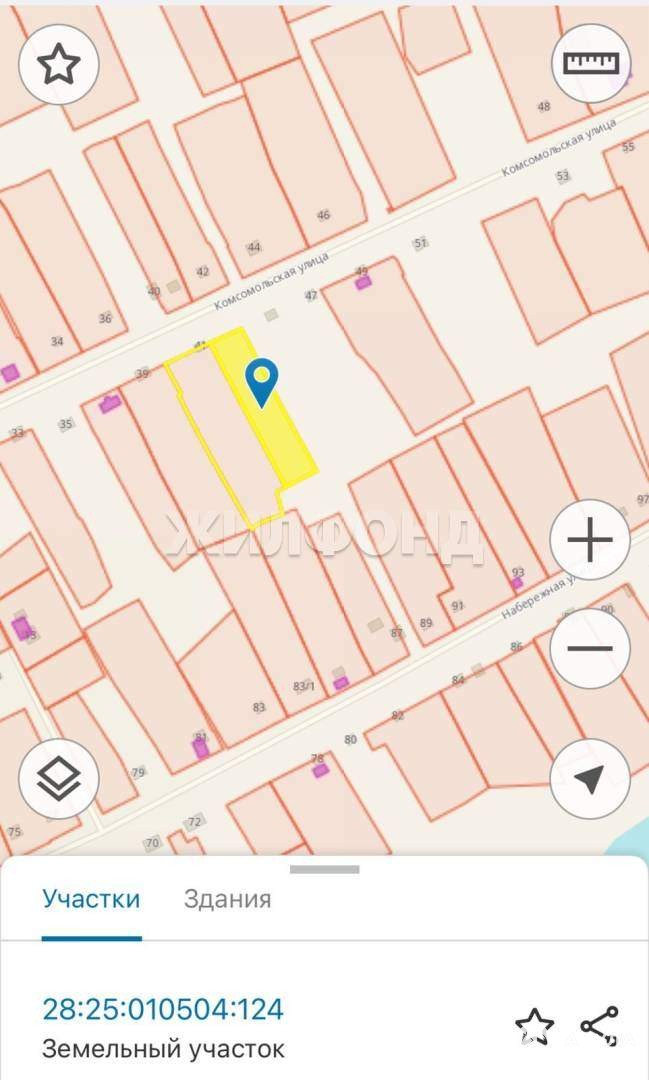
Task: Open the ruler measurement tool
Action: tap(590, 63)
